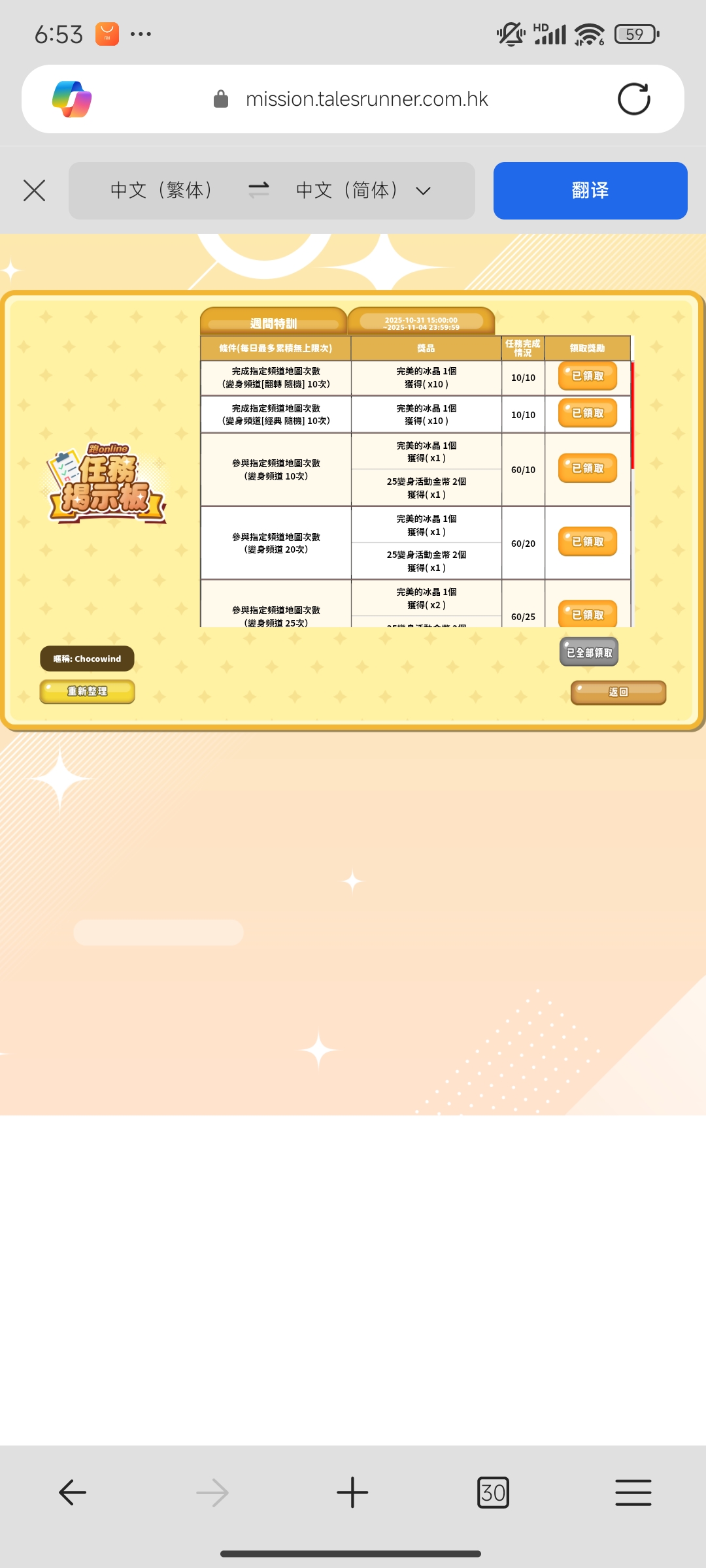Tap the 重新整理 refresh button
This screenshot has height=1568, width=706.
click(x=87, y=691)
